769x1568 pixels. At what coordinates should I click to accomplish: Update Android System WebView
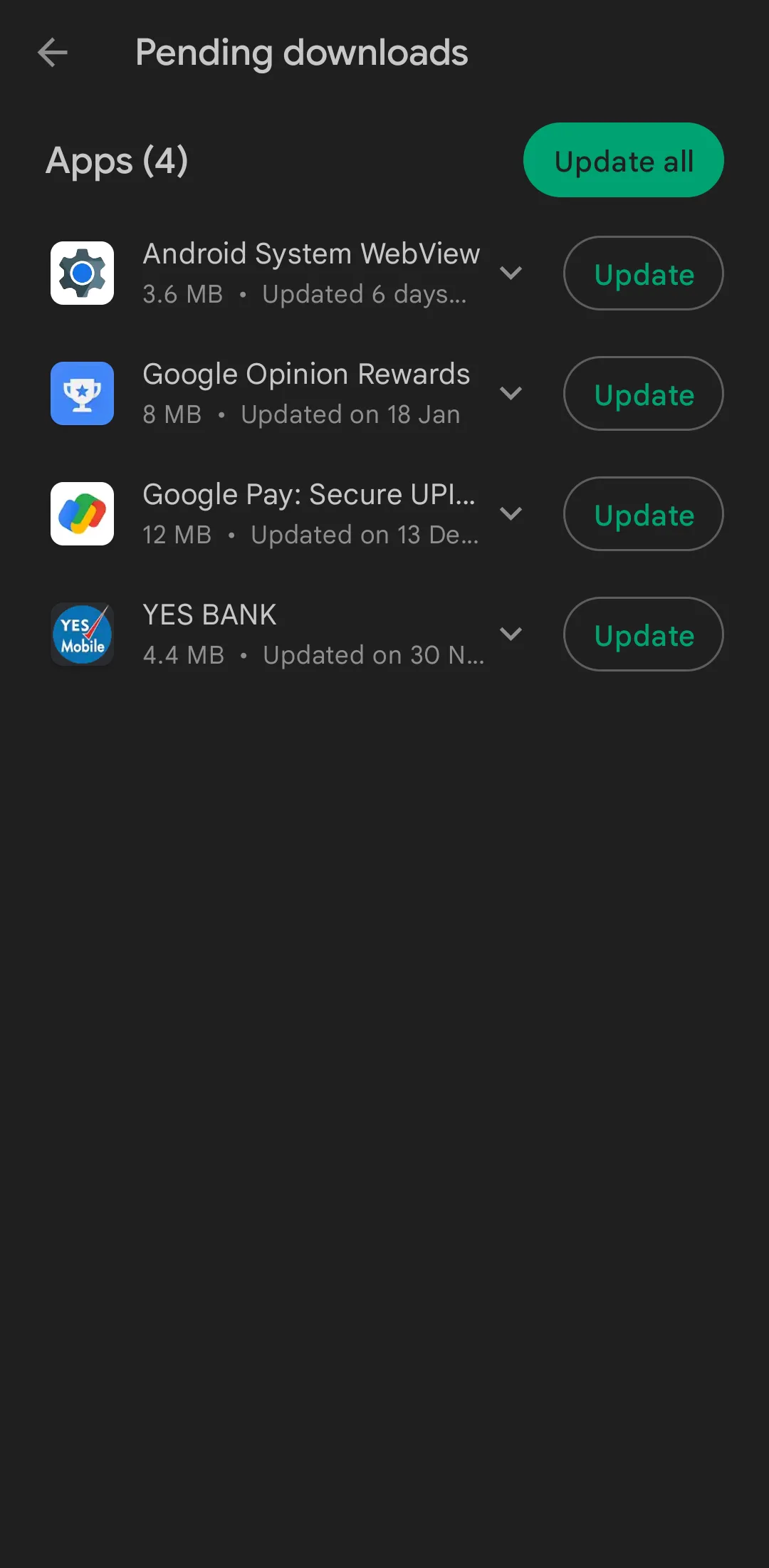click(643, 273)
